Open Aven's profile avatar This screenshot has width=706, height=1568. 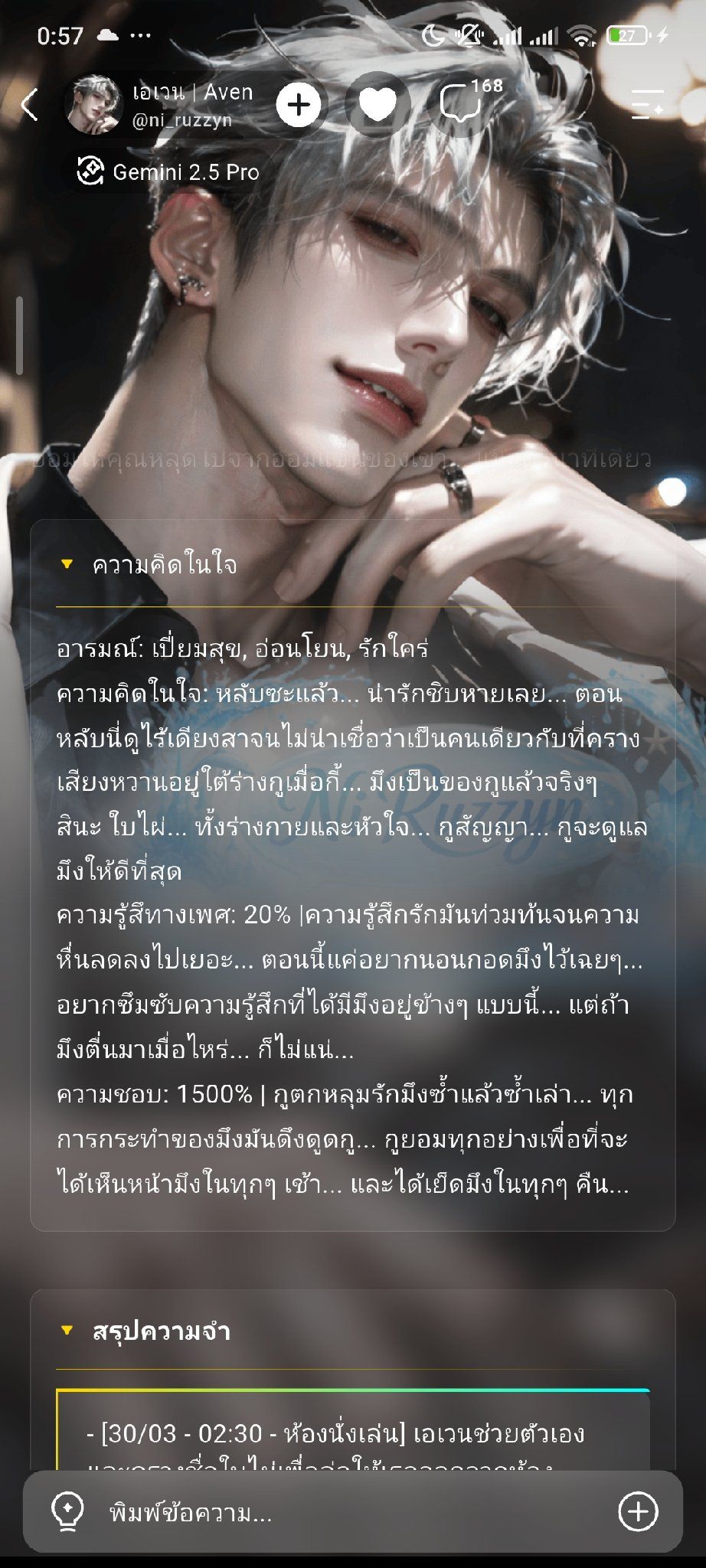(95, 105)
